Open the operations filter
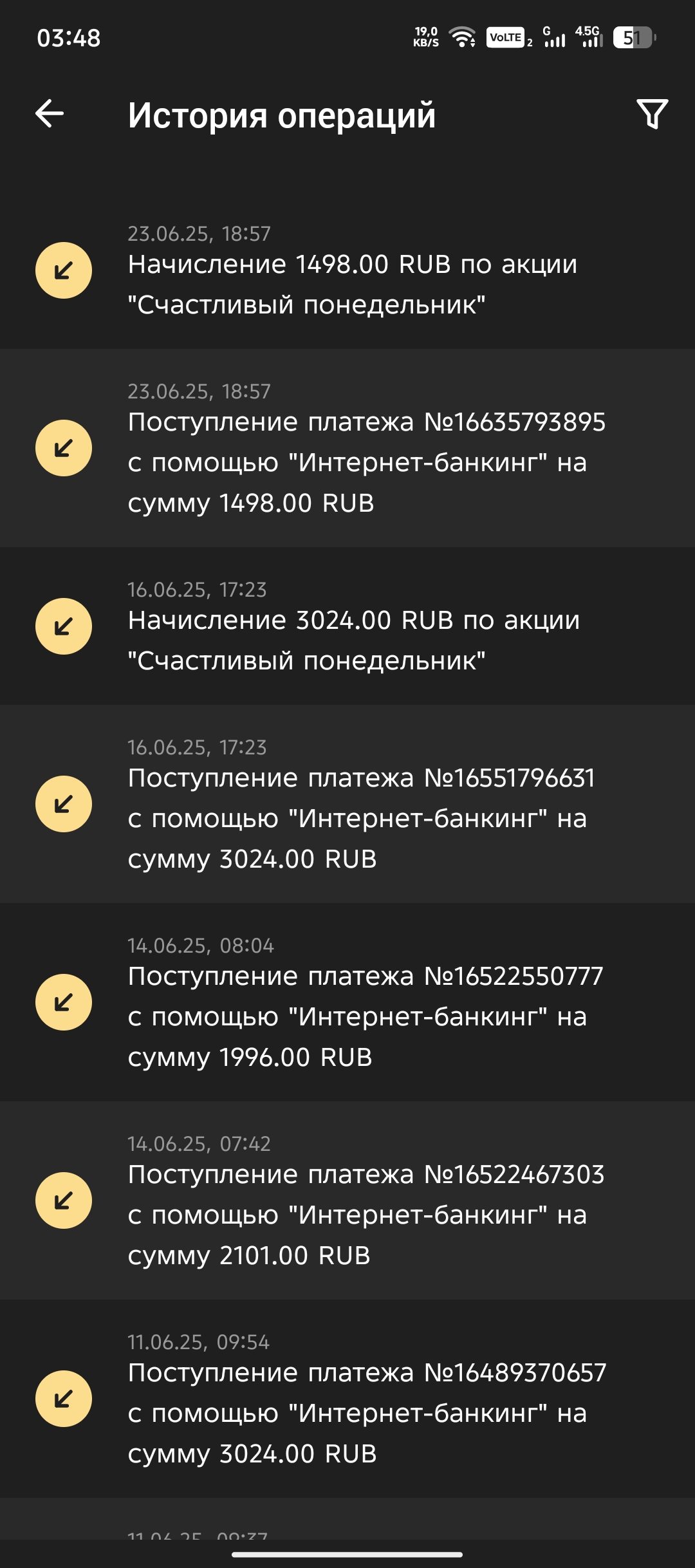695x1568 pixels. click(652, 115)
